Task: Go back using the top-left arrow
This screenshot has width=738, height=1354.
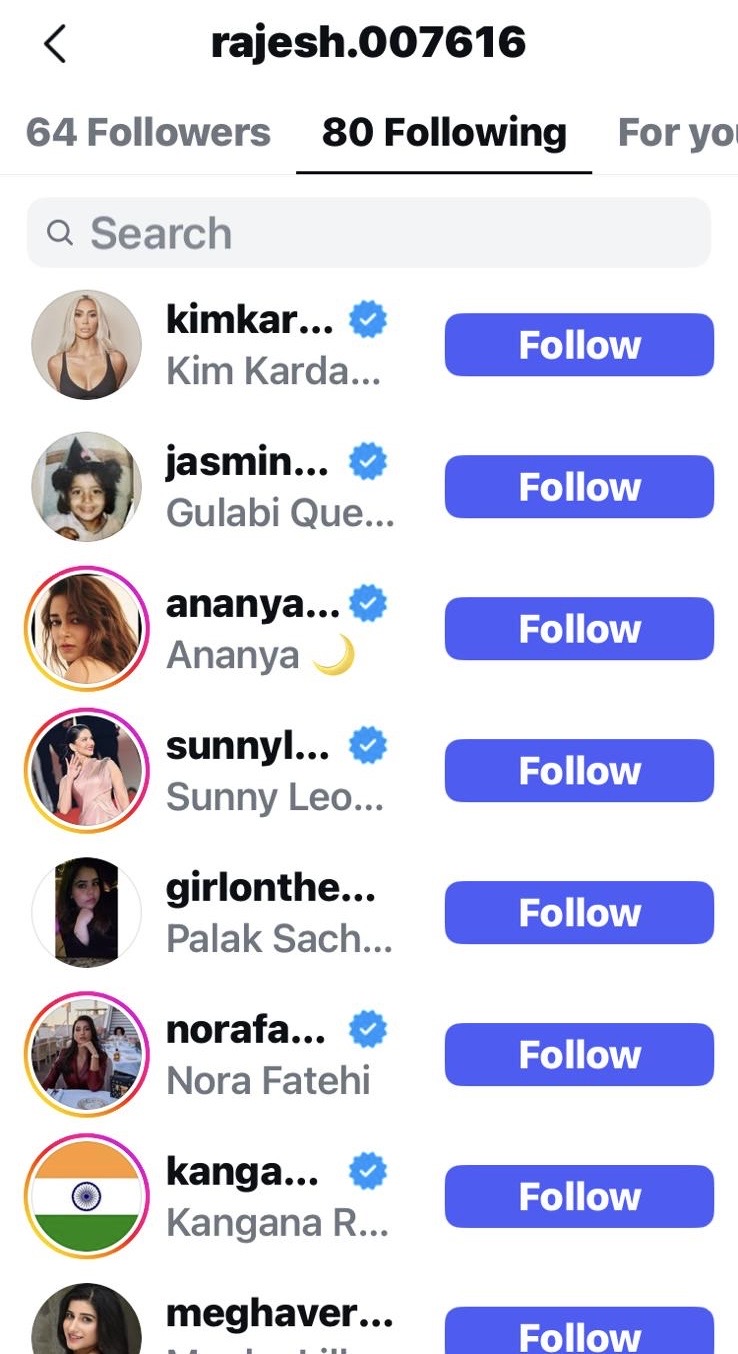Action: pos(55,44)
